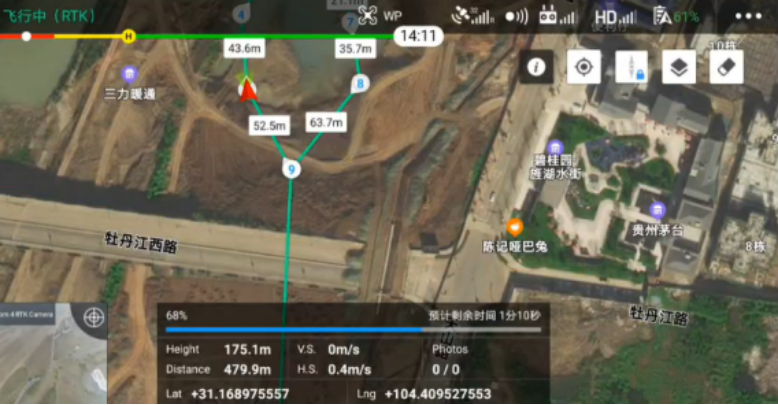
Task: Open the drone WP flight mode status
Action: click(379, 16)
